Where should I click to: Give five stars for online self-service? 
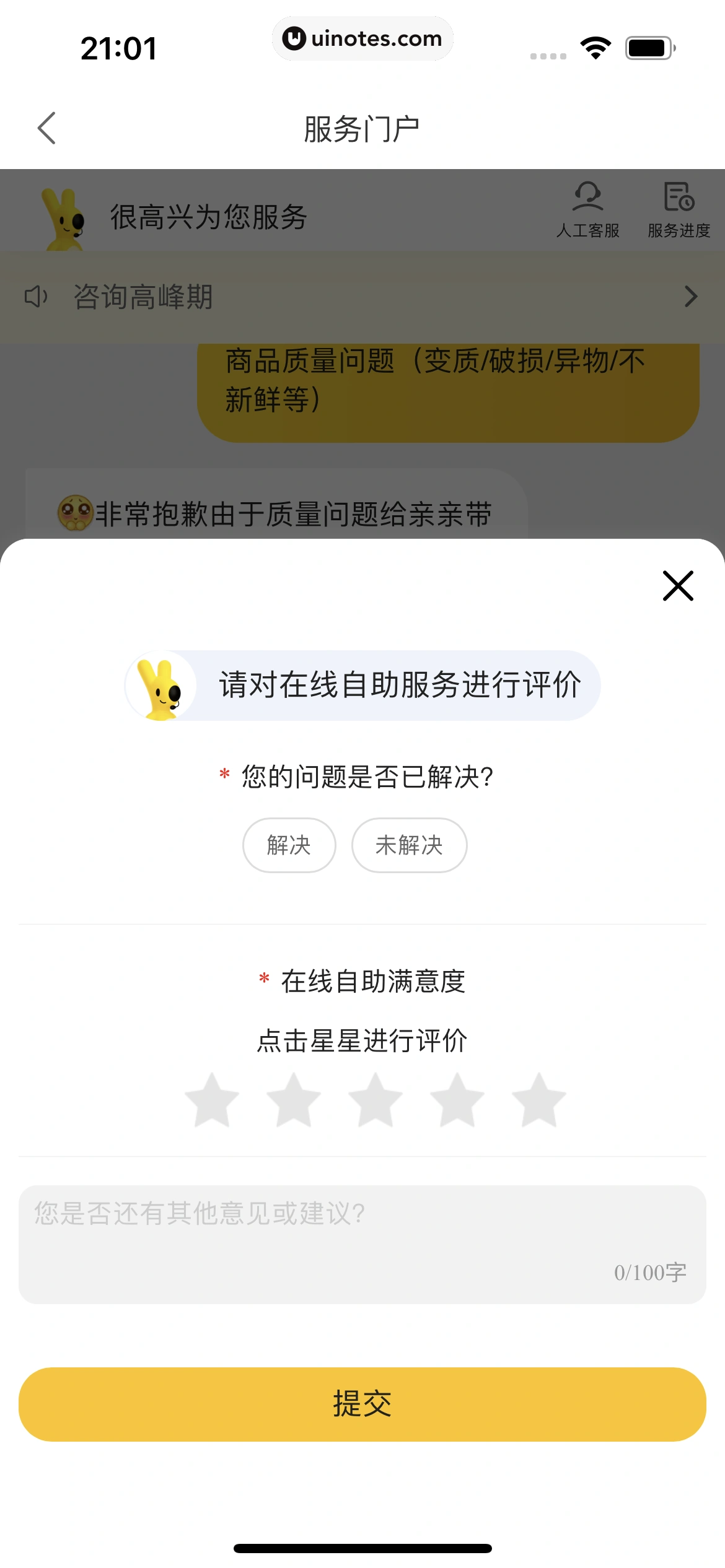539,1100
